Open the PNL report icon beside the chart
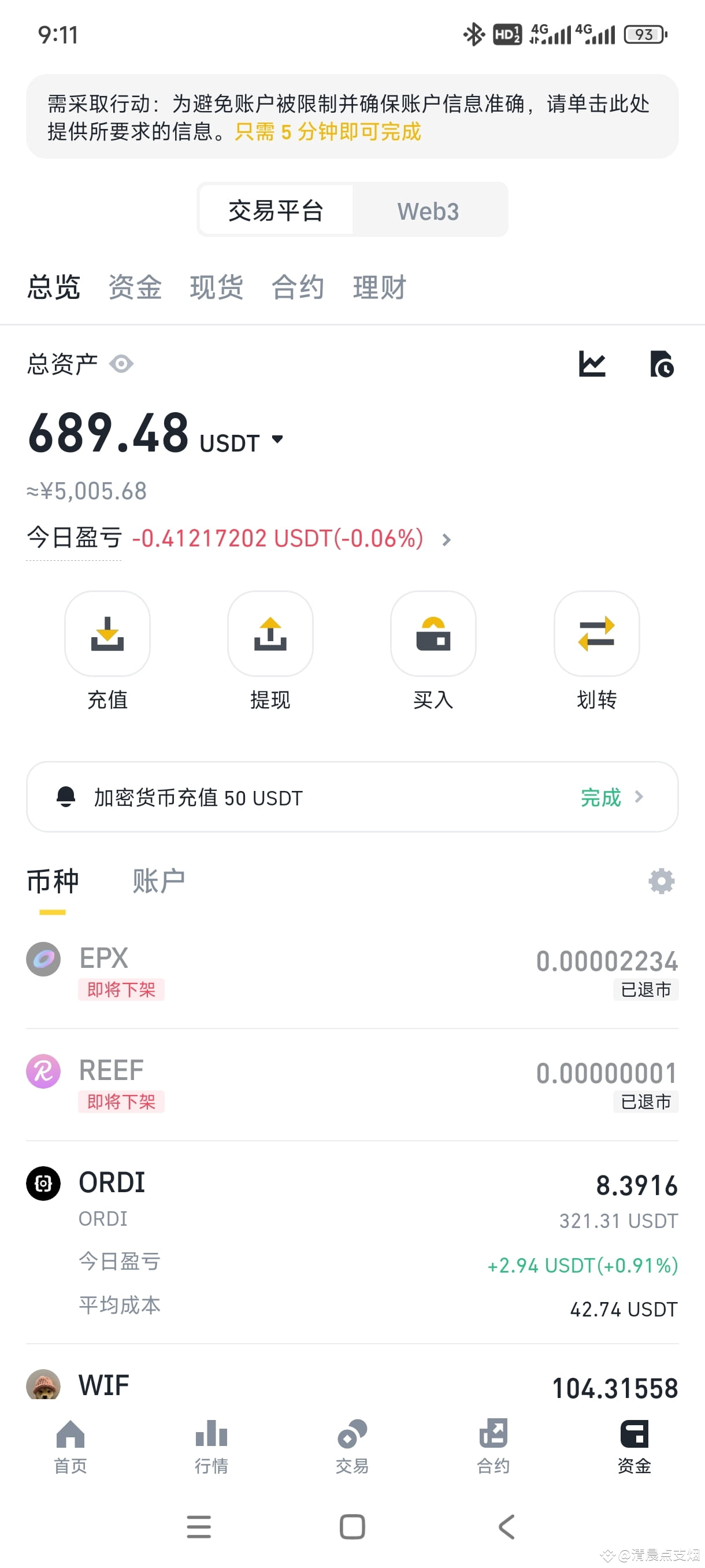This screenshot has height=1568, width=705. [x=662, y=364]
